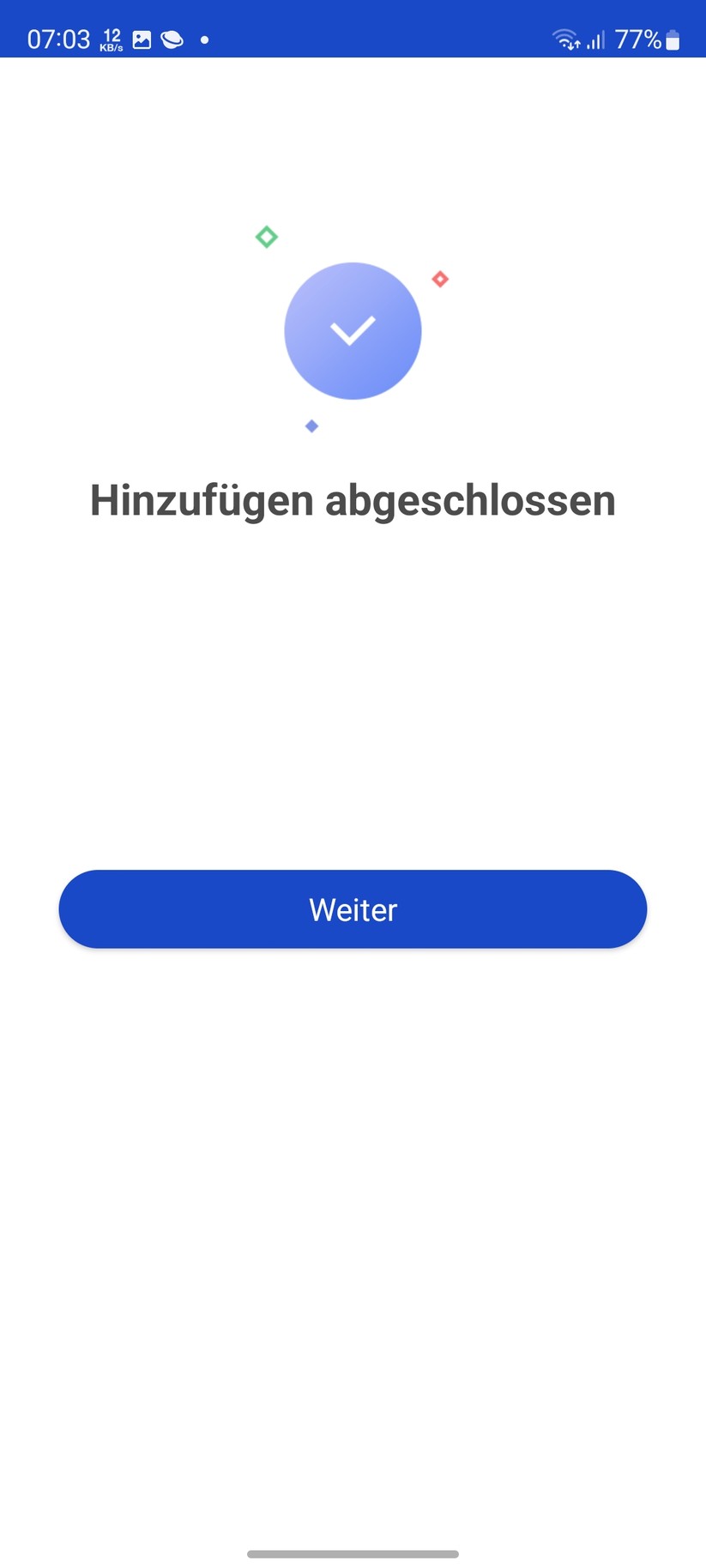706x1568 pixels.
Task: Tap the red diamond beside the success circle
Action: [x=439, y=278]
